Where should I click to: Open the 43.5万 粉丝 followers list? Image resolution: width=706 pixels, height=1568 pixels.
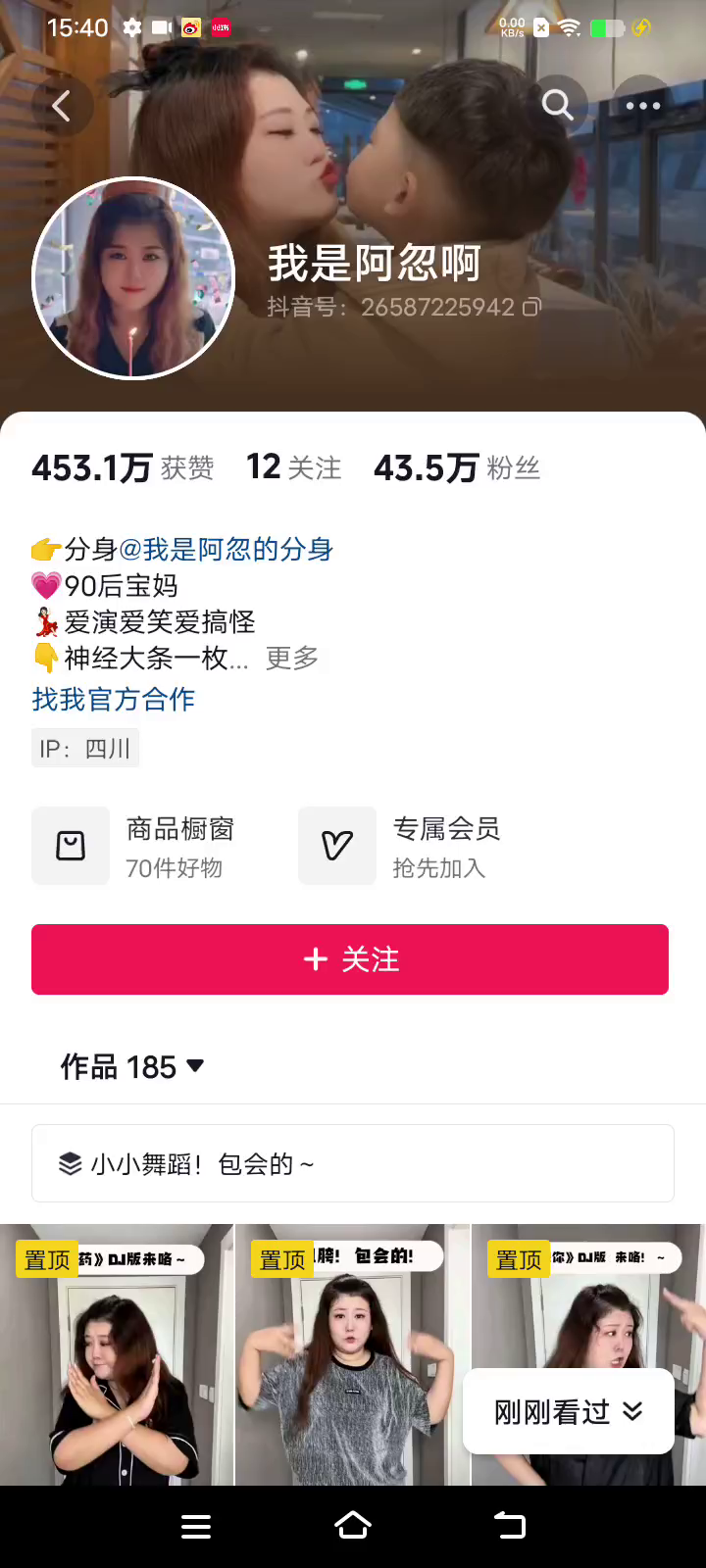[457, 467]
